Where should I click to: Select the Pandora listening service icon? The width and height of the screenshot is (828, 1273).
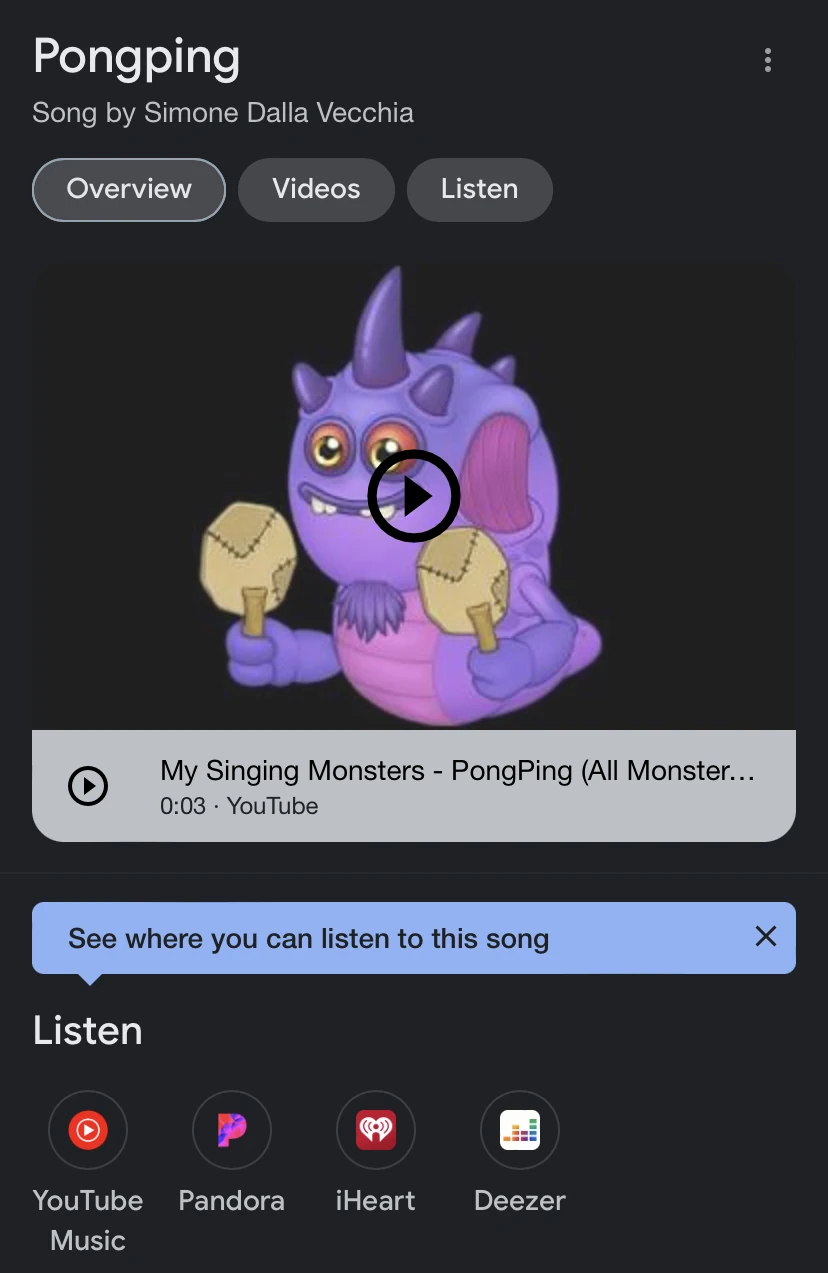tap(232, 1130)
